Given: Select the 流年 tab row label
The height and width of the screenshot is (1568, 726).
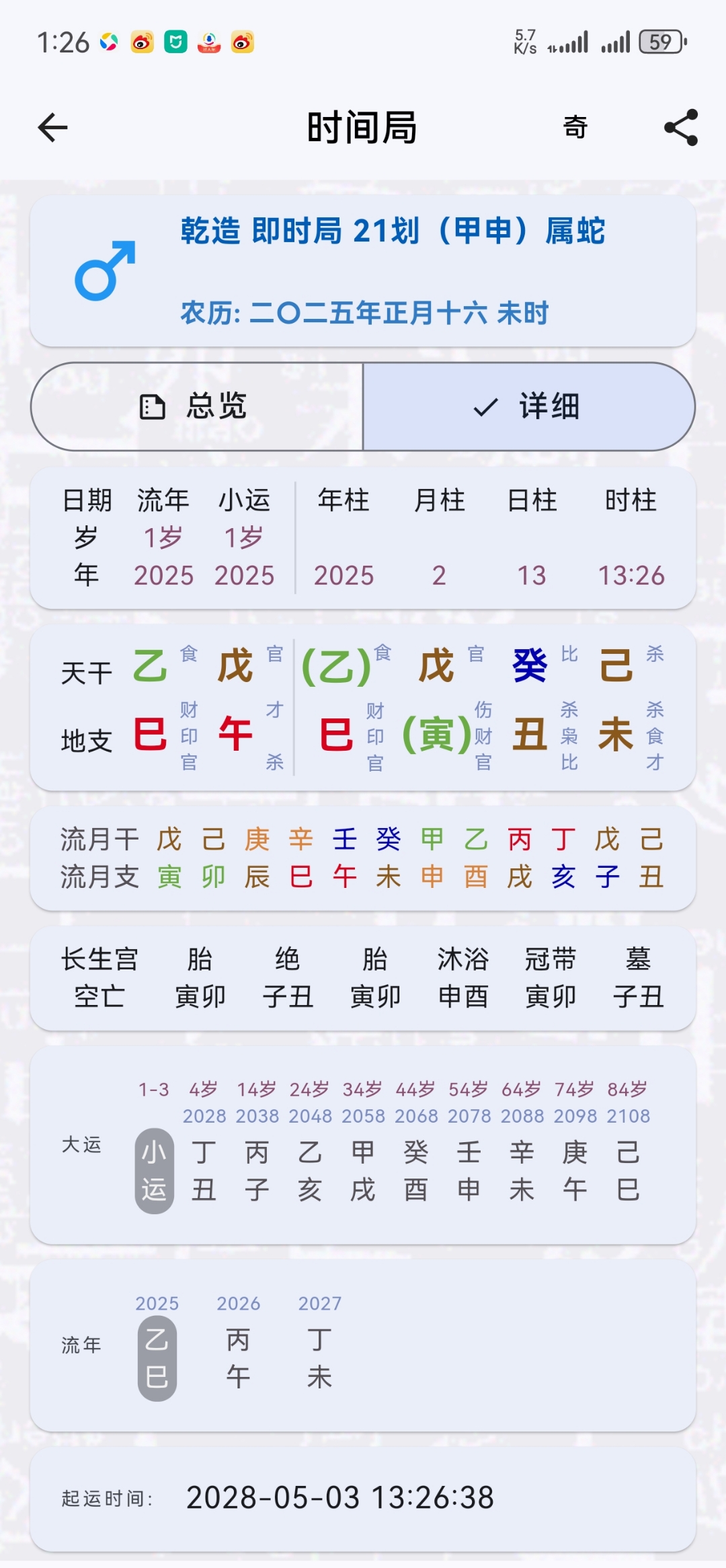Looking at the screenshot, I should [85, 1345].
